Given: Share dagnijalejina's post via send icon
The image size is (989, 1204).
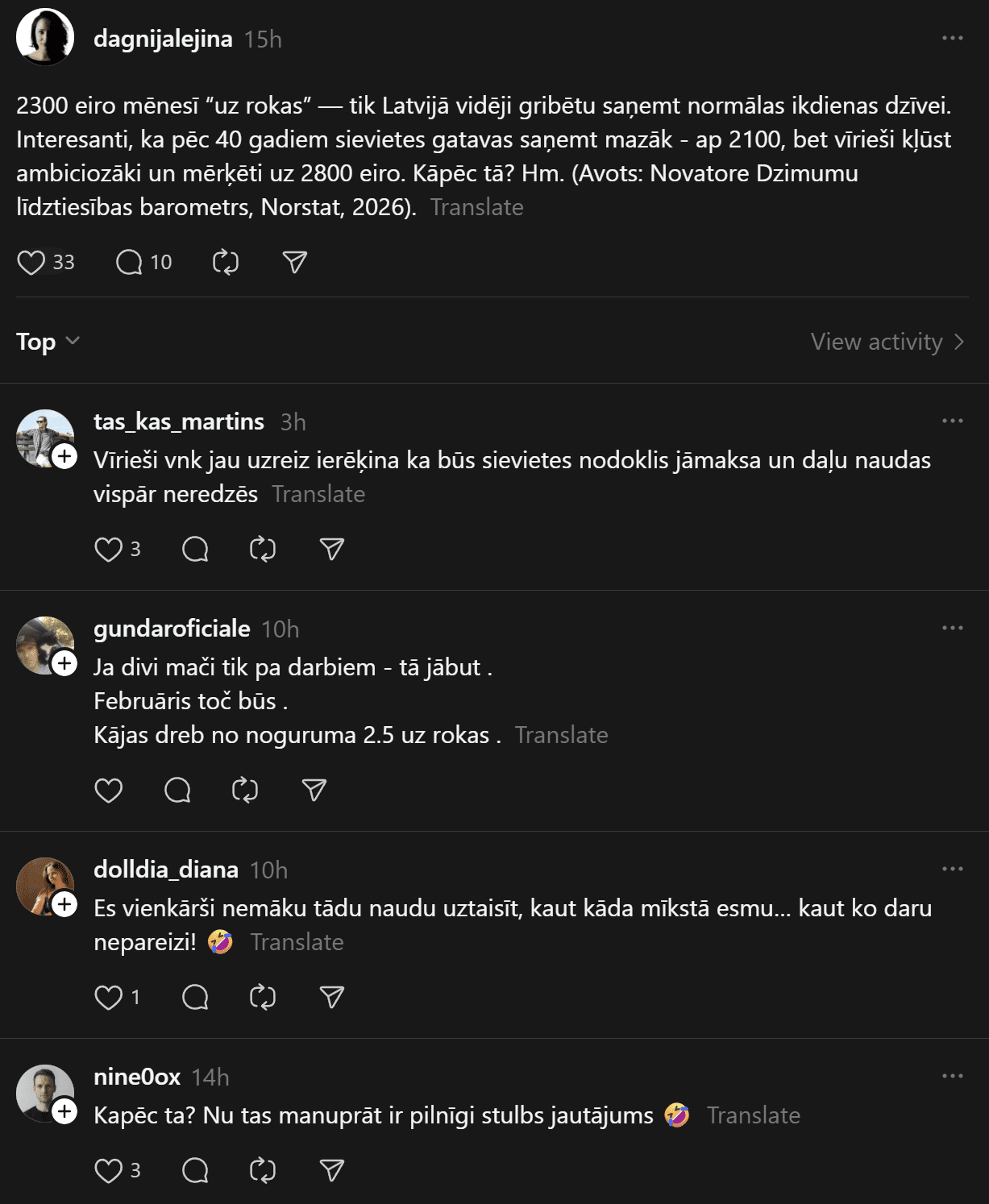Looking at the screenshot, I should tap(295, 262).
